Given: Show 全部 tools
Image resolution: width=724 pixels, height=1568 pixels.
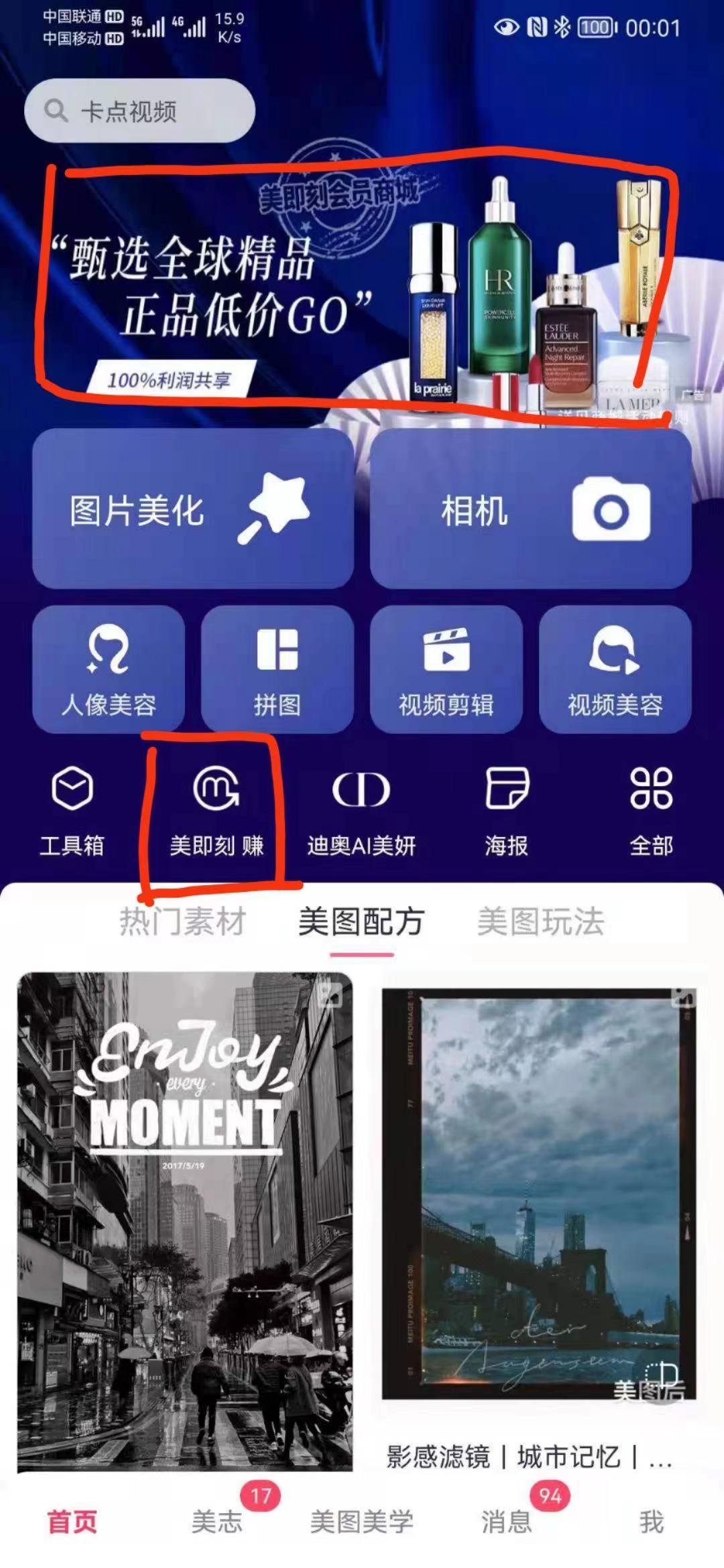Looking at the screenshot, I should pos(651,811).
